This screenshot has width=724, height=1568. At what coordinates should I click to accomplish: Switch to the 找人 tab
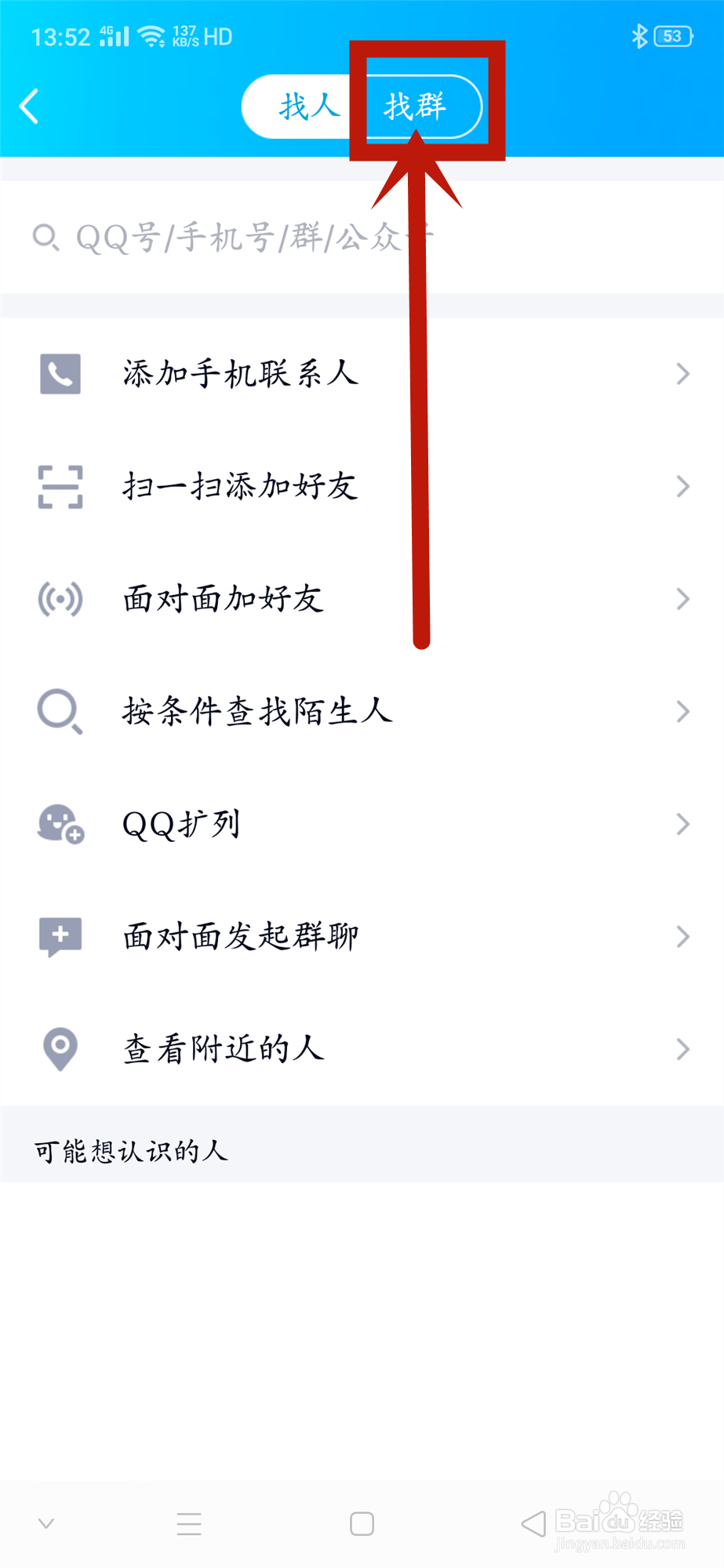pyautogui.click(x=309, y=107)
